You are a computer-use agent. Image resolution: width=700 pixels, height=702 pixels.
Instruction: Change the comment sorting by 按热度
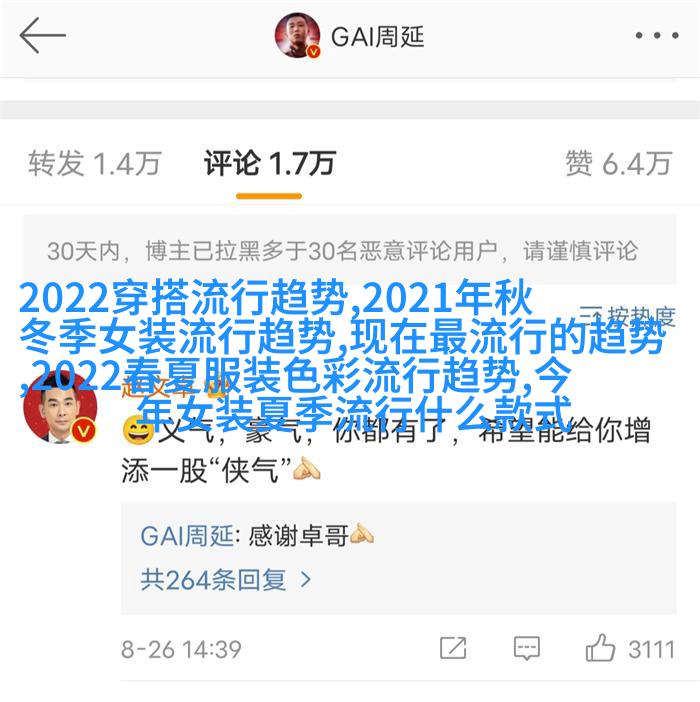point(625,318)
